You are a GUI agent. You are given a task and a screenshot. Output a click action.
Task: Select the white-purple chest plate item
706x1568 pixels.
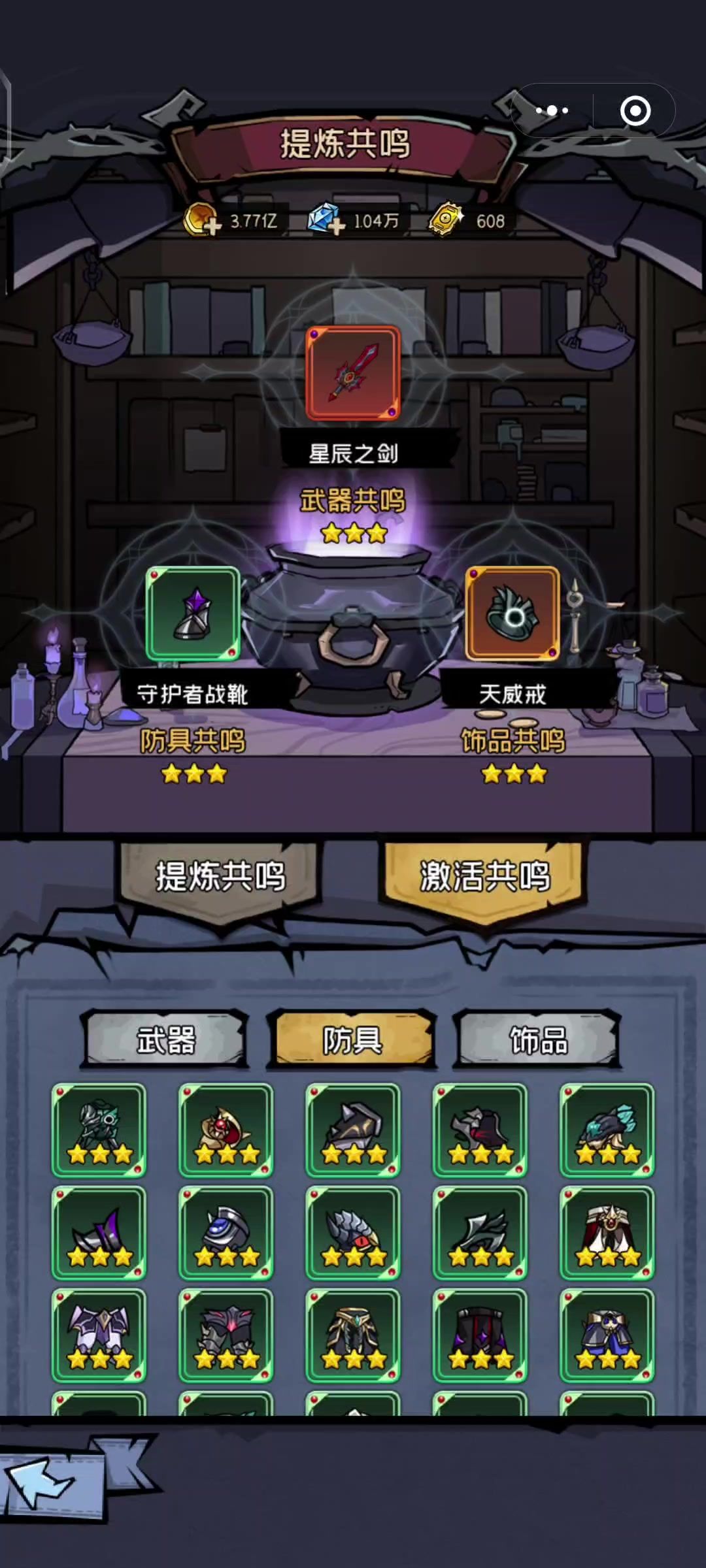(99, 1335)
